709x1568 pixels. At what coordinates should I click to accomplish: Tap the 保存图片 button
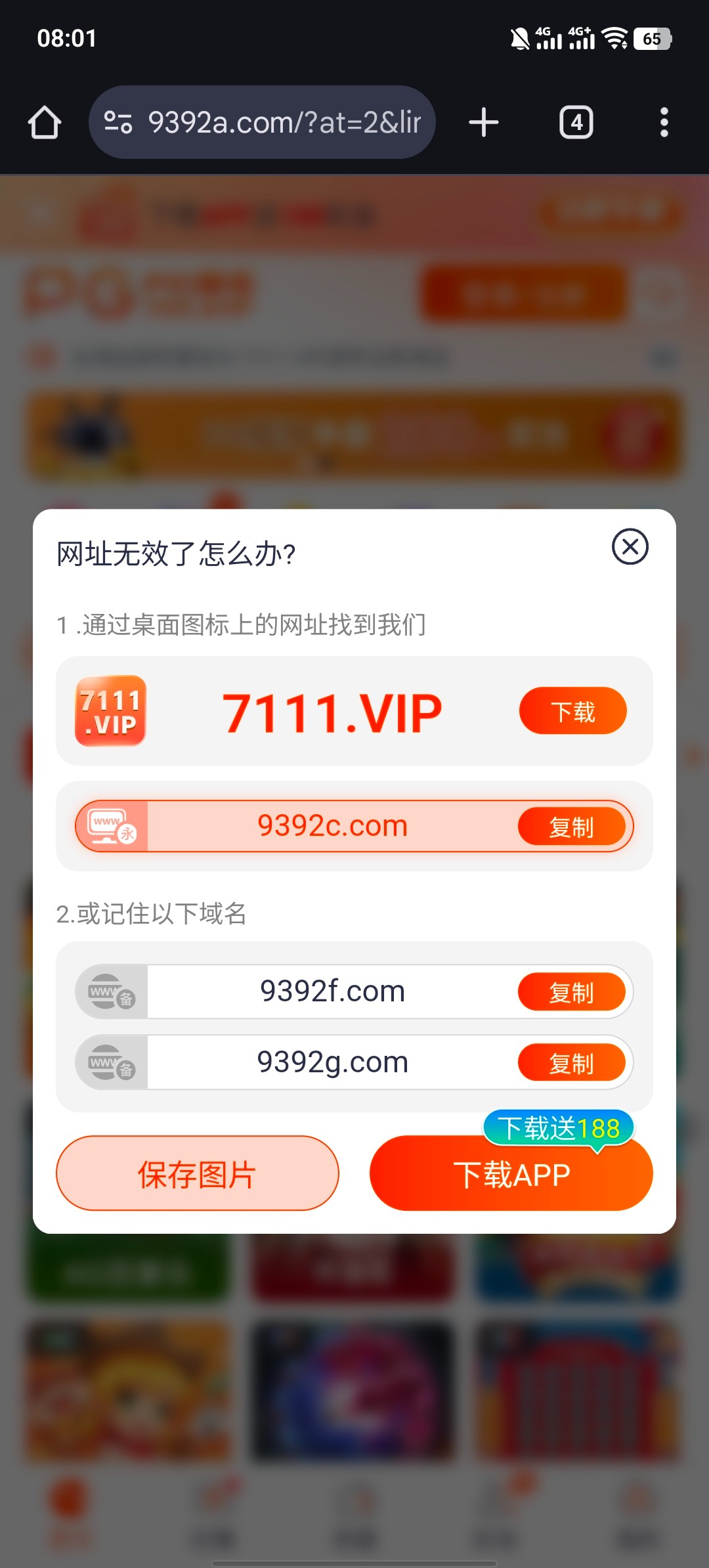197,1173
